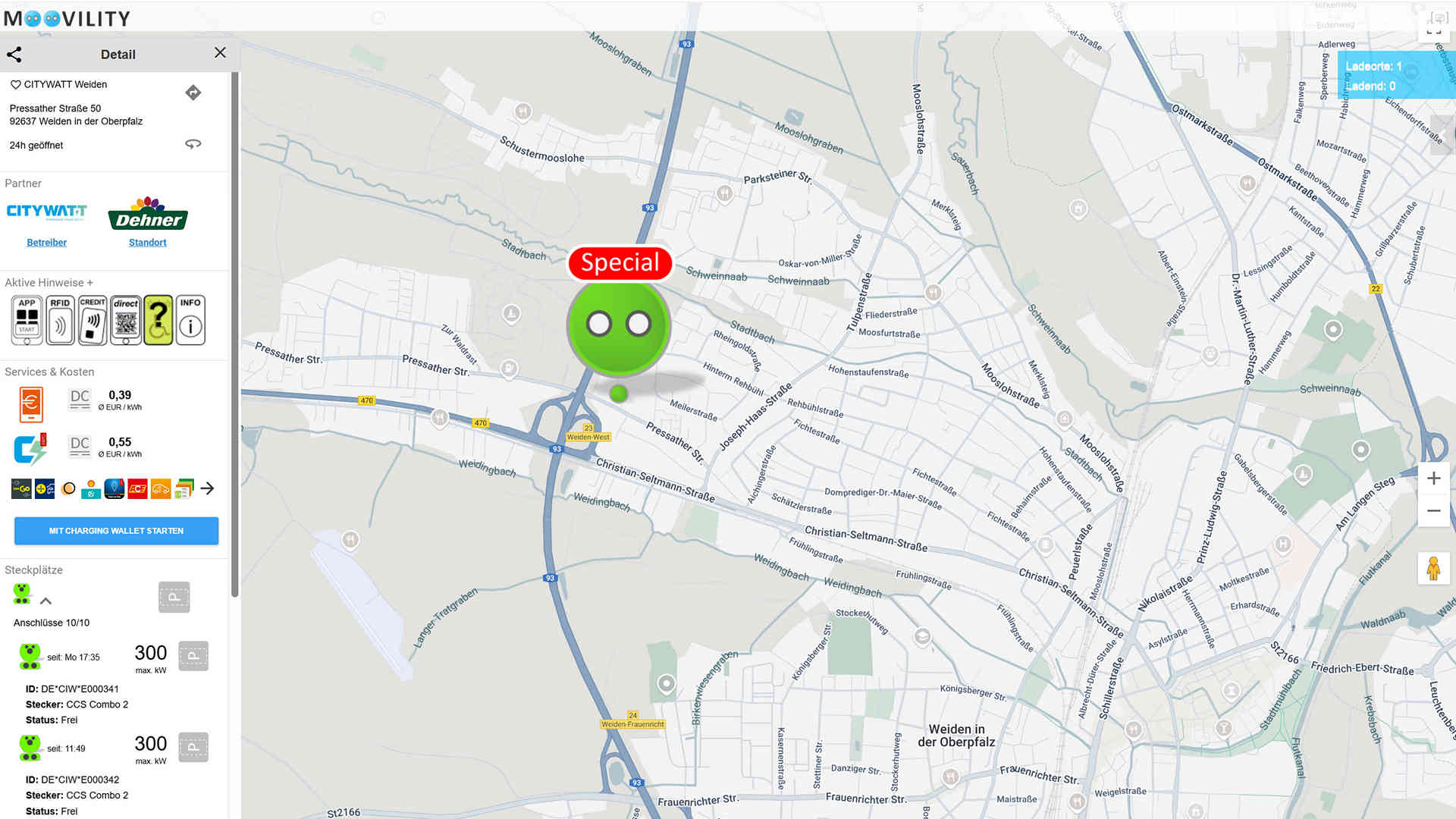This screenshot has width=1456, height=819.
Task: Select the green Special station marker
Action: (619, 326)
